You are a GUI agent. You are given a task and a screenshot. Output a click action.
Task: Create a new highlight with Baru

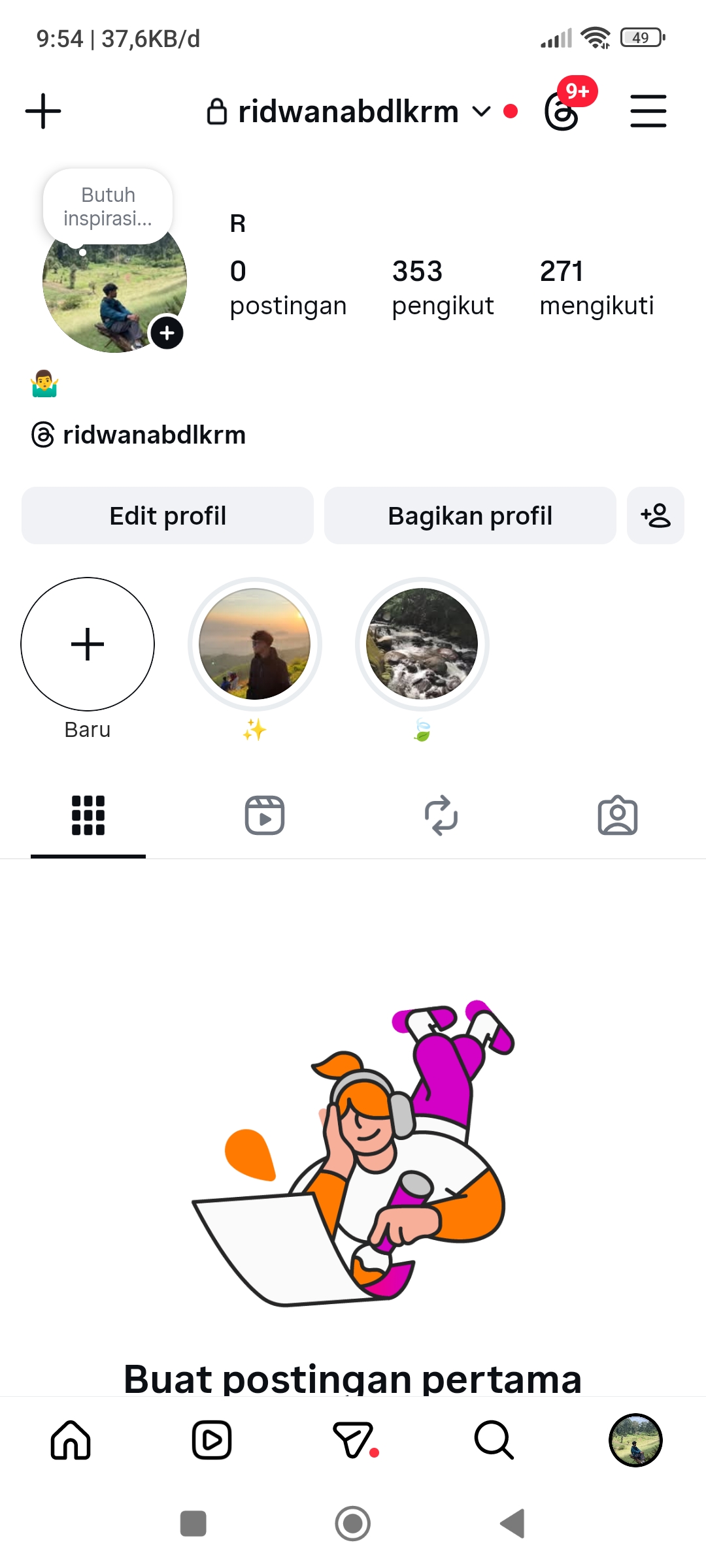[x=88, y=644]
